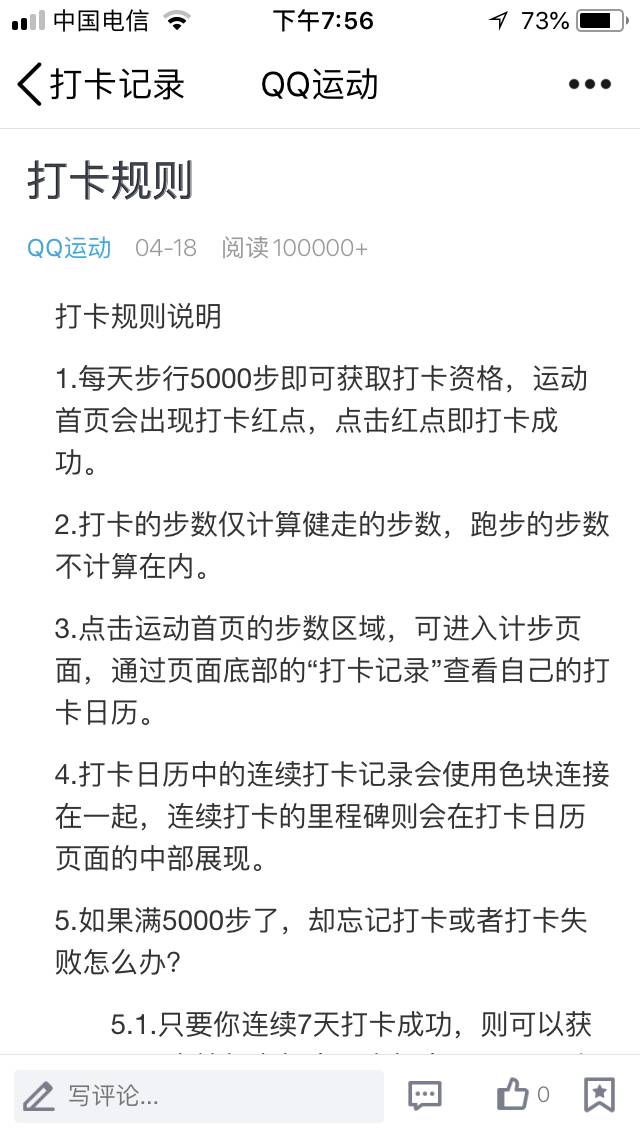Open the QQ运动 author link

click(x=69, y=247)
